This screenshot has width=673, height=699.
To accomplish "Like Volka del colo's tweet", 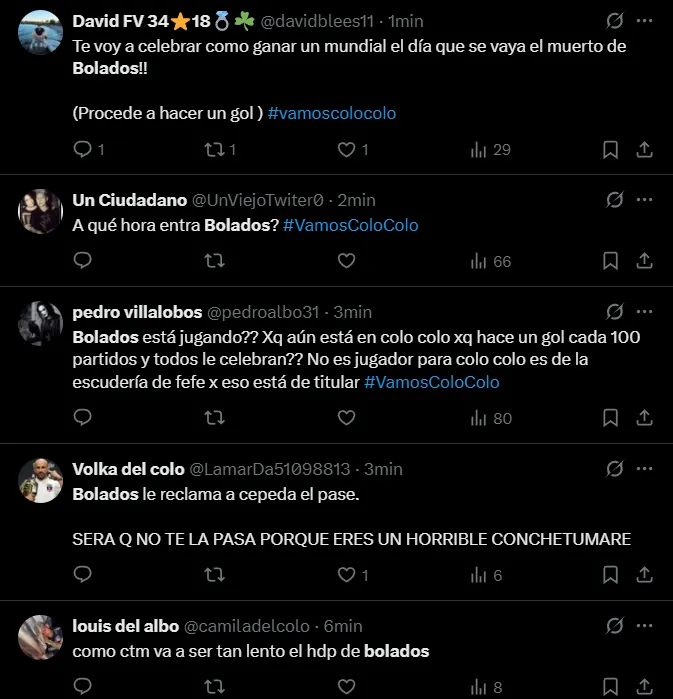I will (x=346, y=575).
